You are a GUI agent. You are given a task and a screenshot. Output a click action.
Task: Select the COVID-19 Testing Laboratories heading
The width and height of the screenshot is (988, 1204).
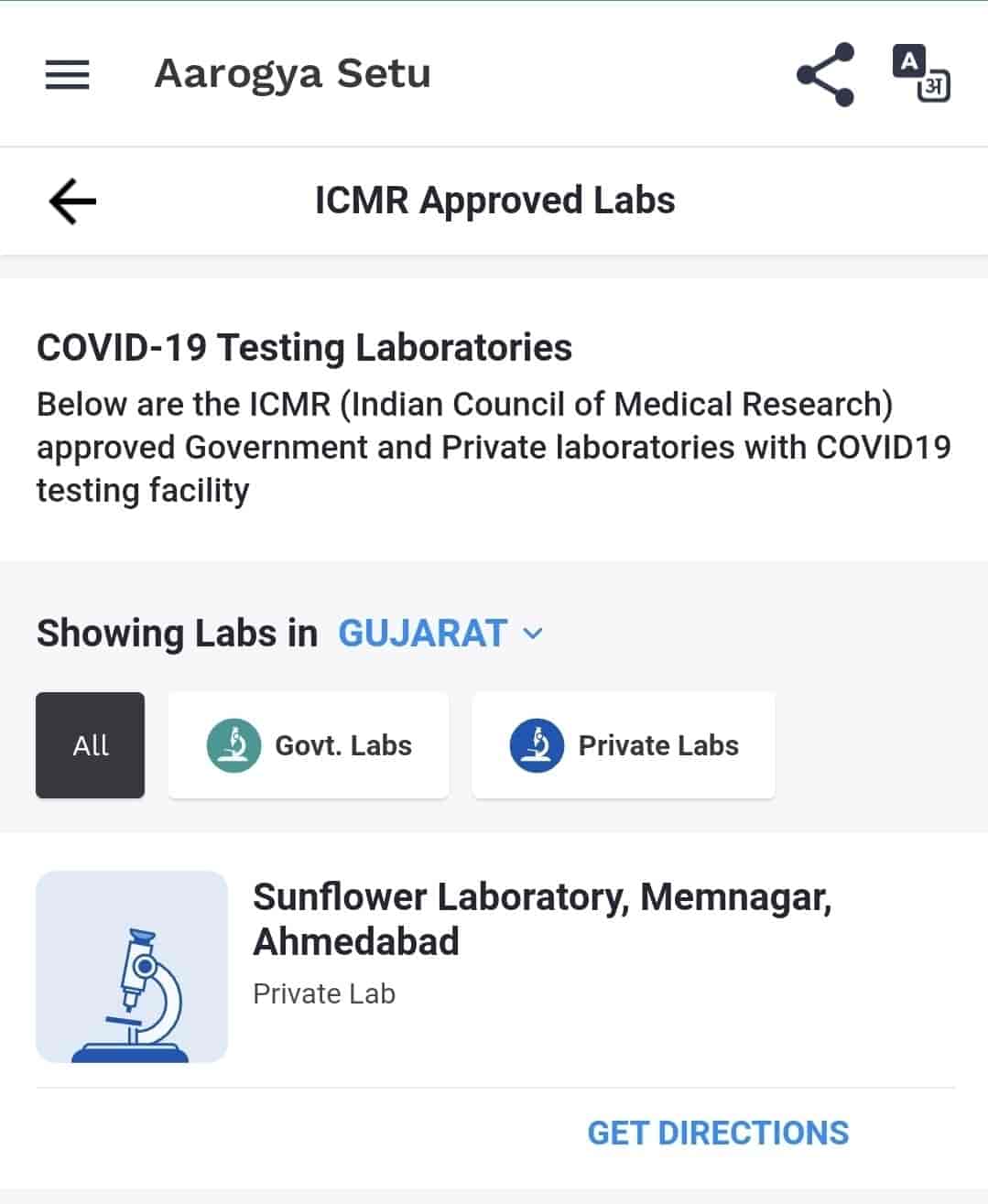click(x=303, y=347)
